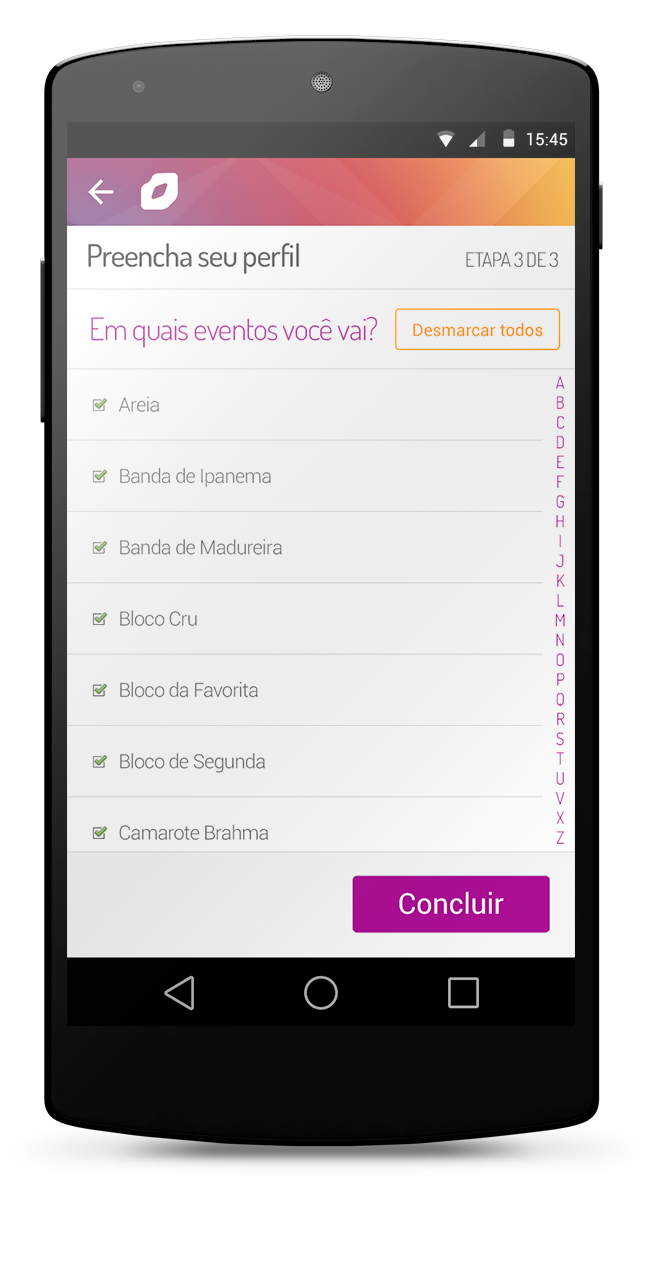This screenshot has width=649, height=1281.
Task: Uncheck Banda de Ipanema
Action: coord(100,477)
